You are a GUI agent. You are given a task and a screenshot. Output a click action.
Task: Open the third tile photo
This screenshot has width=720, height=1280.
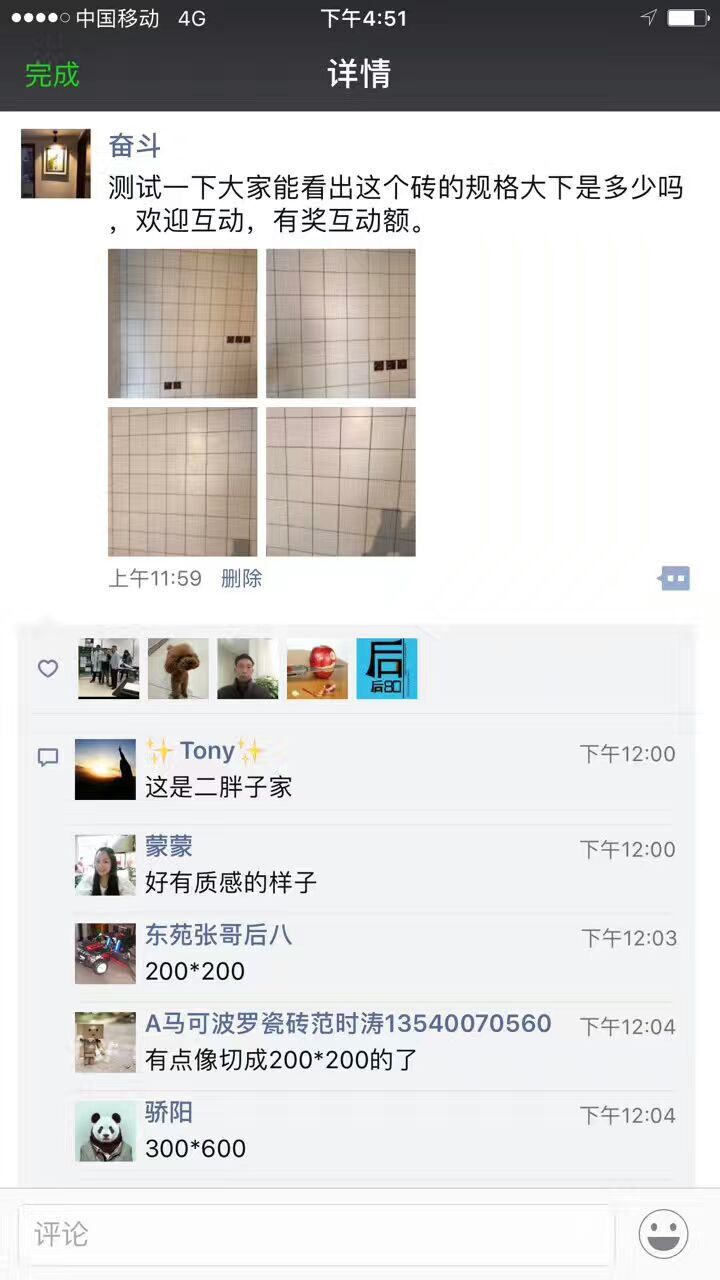182,482
